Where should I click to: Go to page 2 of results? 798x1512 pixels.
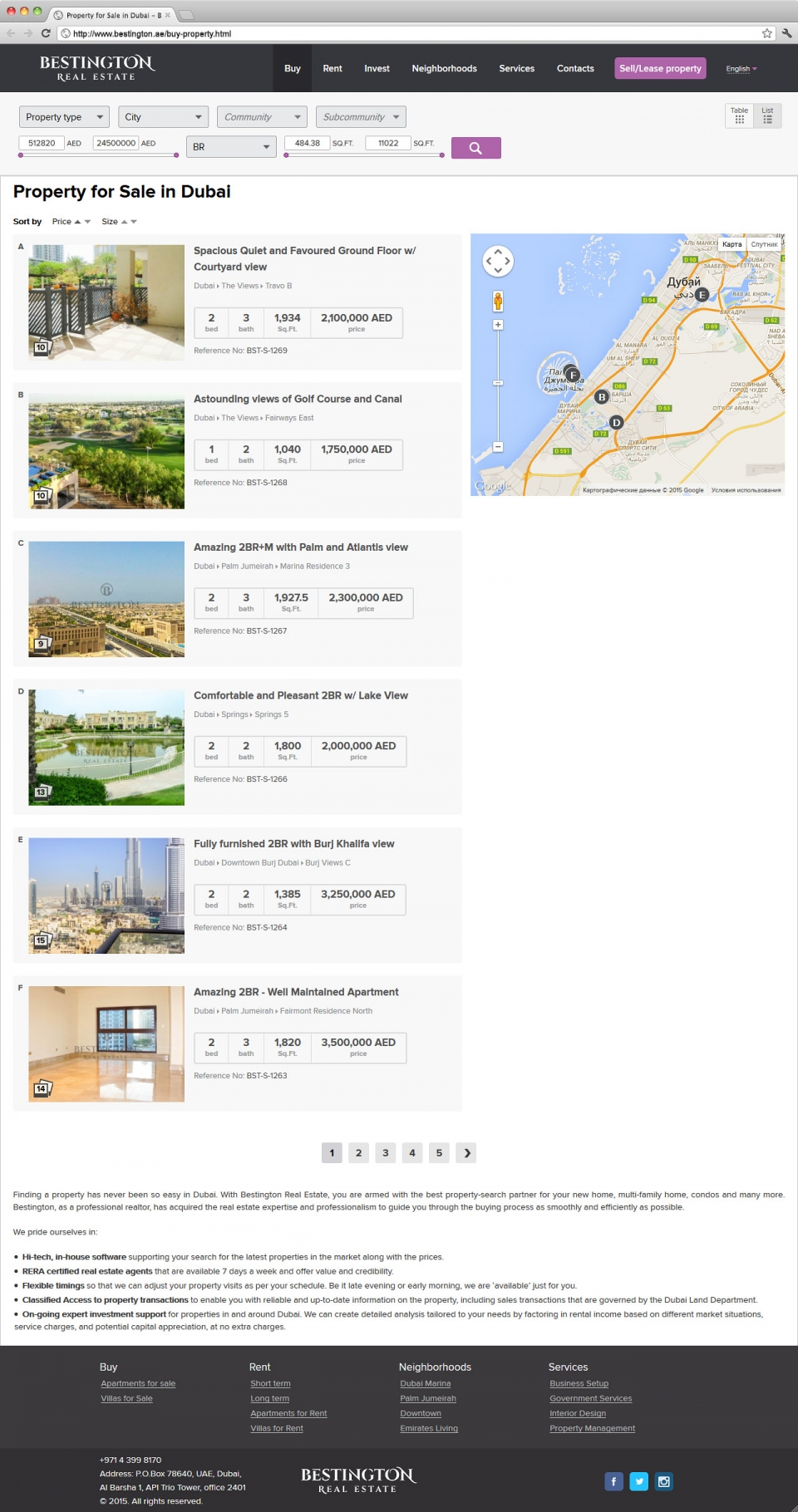coord(358,1152)
